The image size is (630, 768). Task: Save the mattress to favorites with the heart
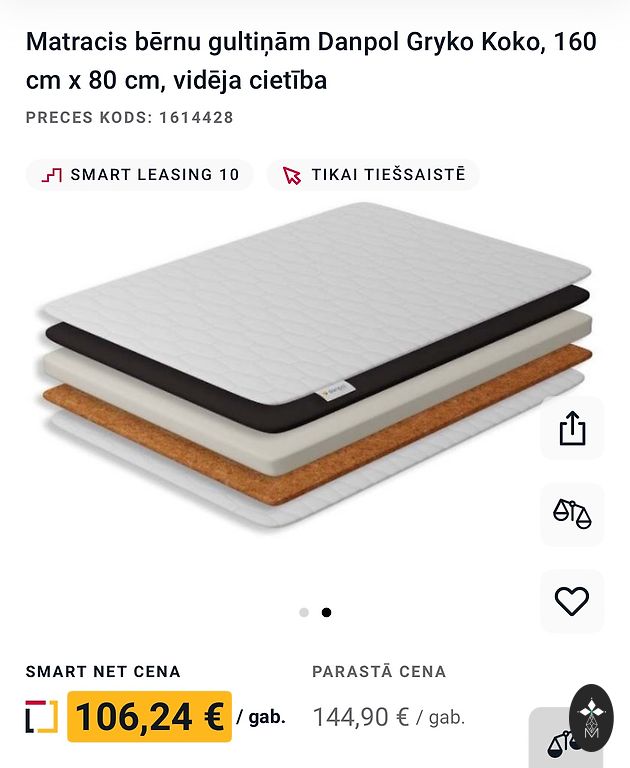(x=572, y=600)
